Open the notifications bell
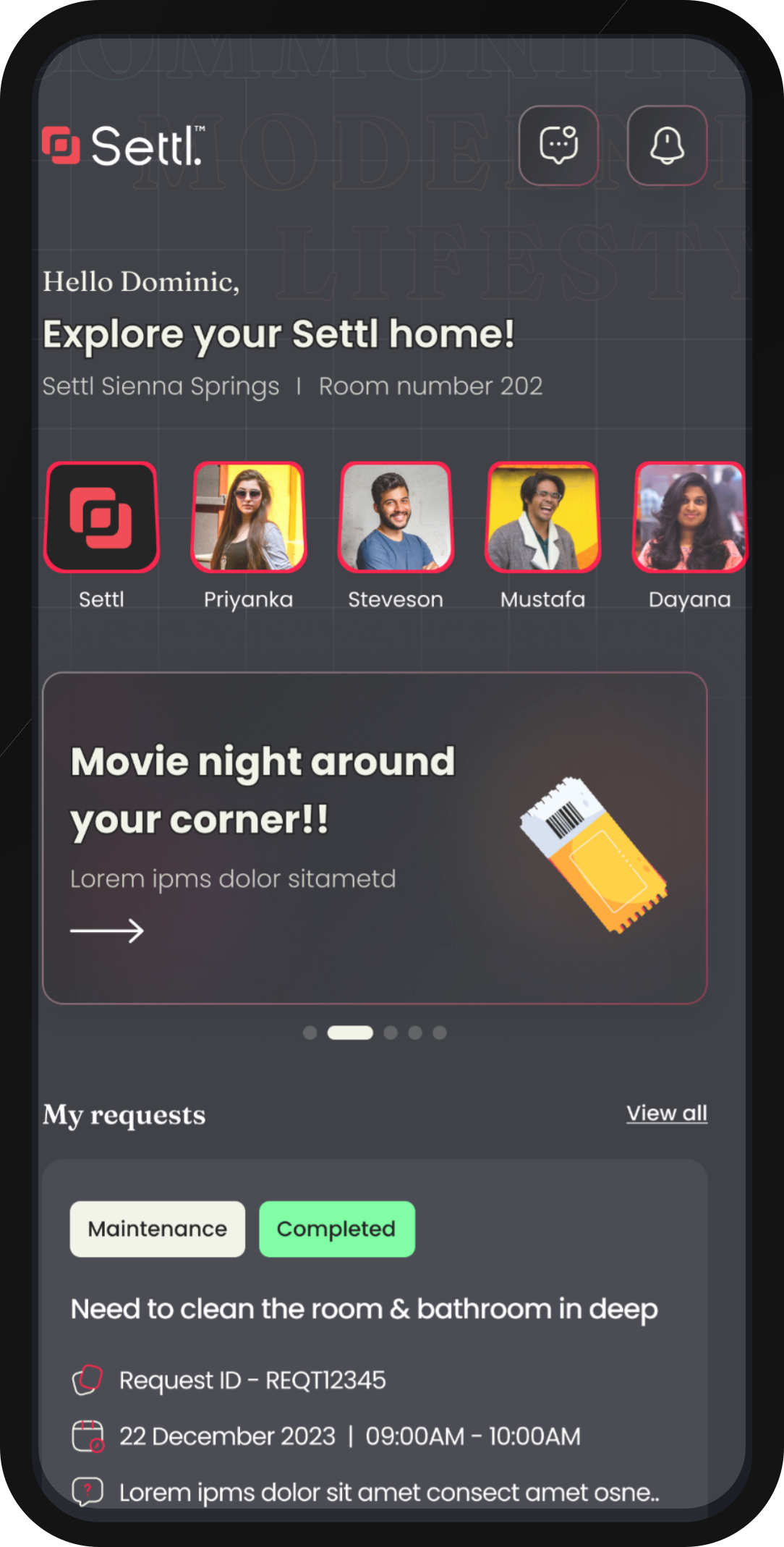 pyautogui.click(x=666, y=145)
